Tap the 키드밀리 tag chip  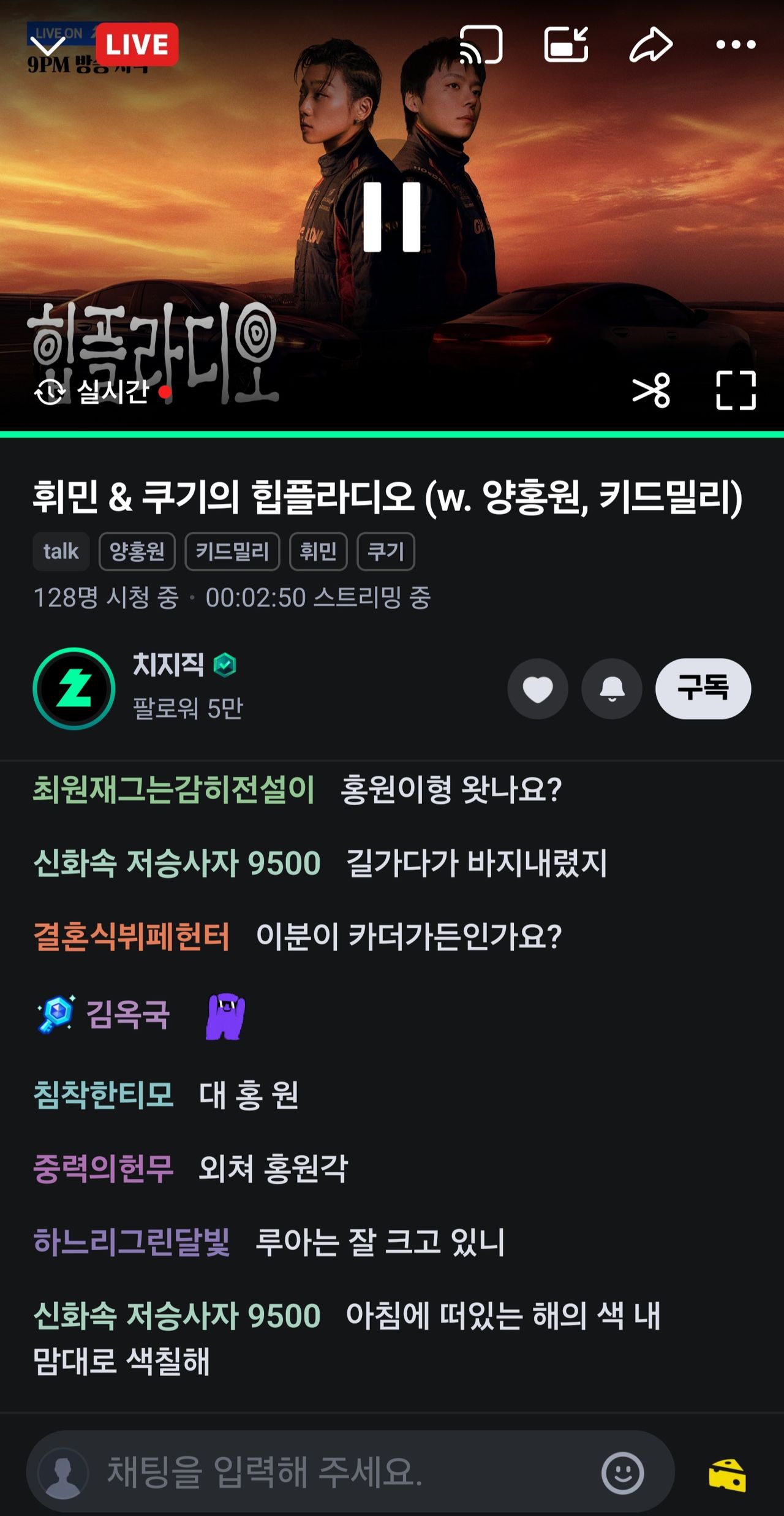232,551
